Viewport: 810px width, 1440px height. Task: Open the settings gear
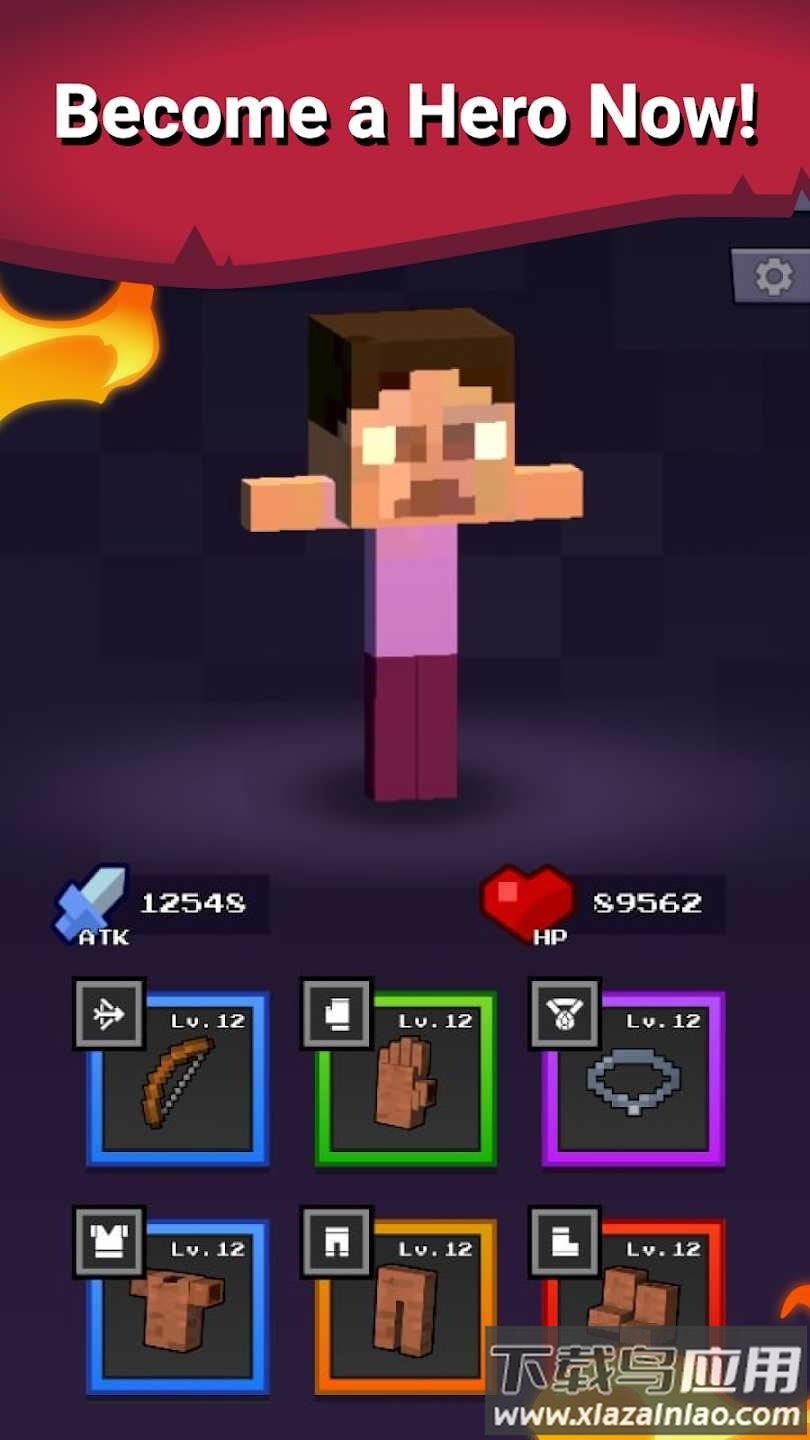tap(773, 276)
